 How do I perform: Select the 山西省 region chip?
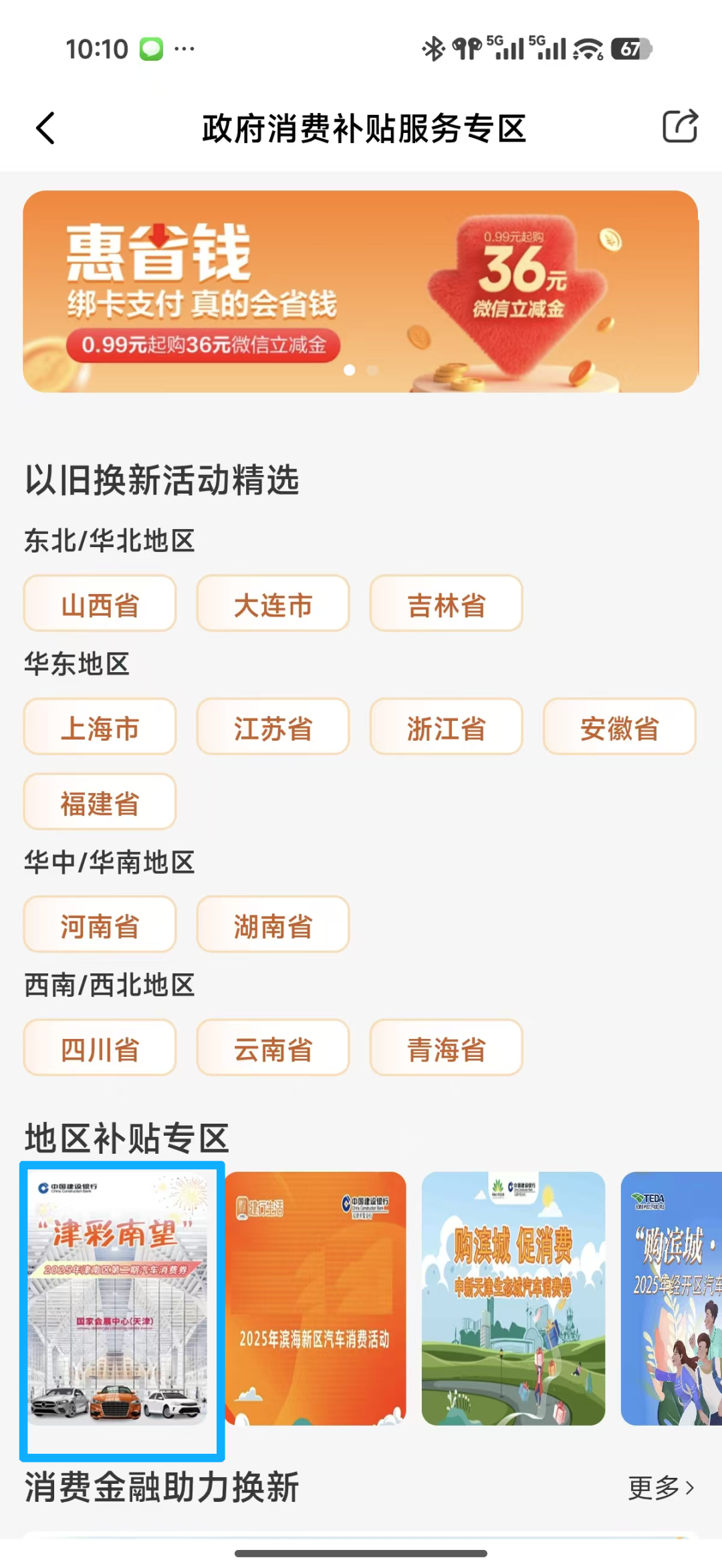pyautogui.click(x=100, y=604)
